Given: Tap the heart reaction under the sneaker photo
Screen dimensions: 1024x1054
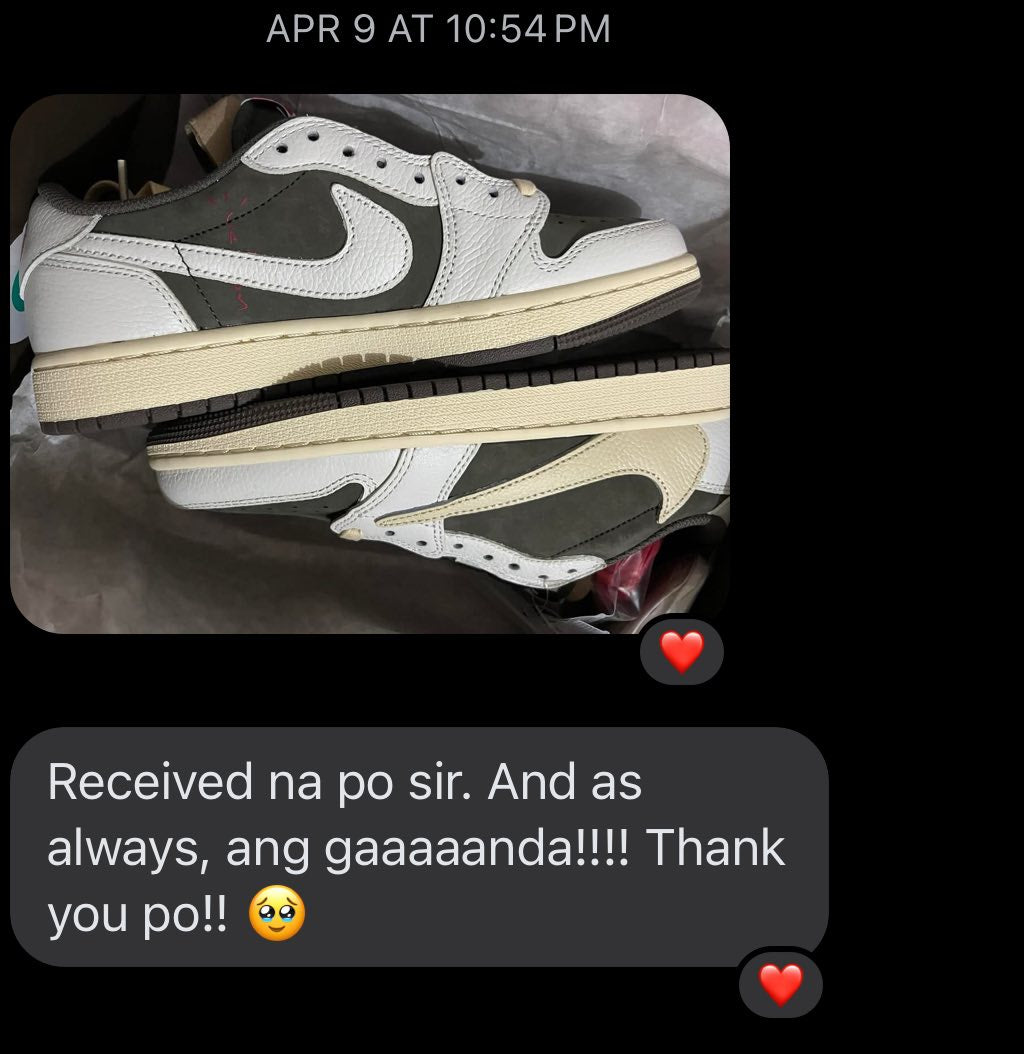Looking at the screenshot, I should coord(682,652).
